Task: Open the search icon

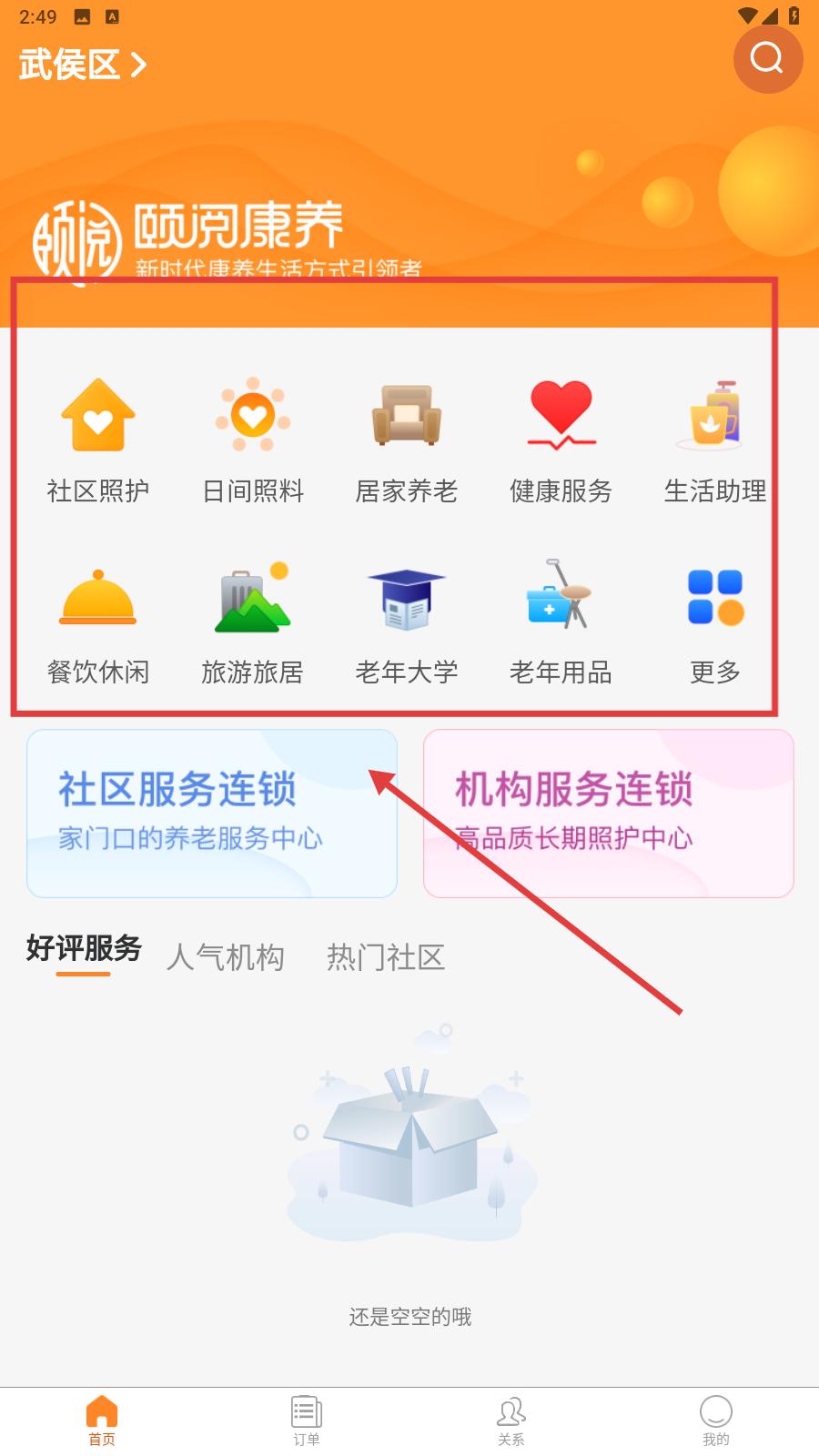Action: click(x=768, y=58)
